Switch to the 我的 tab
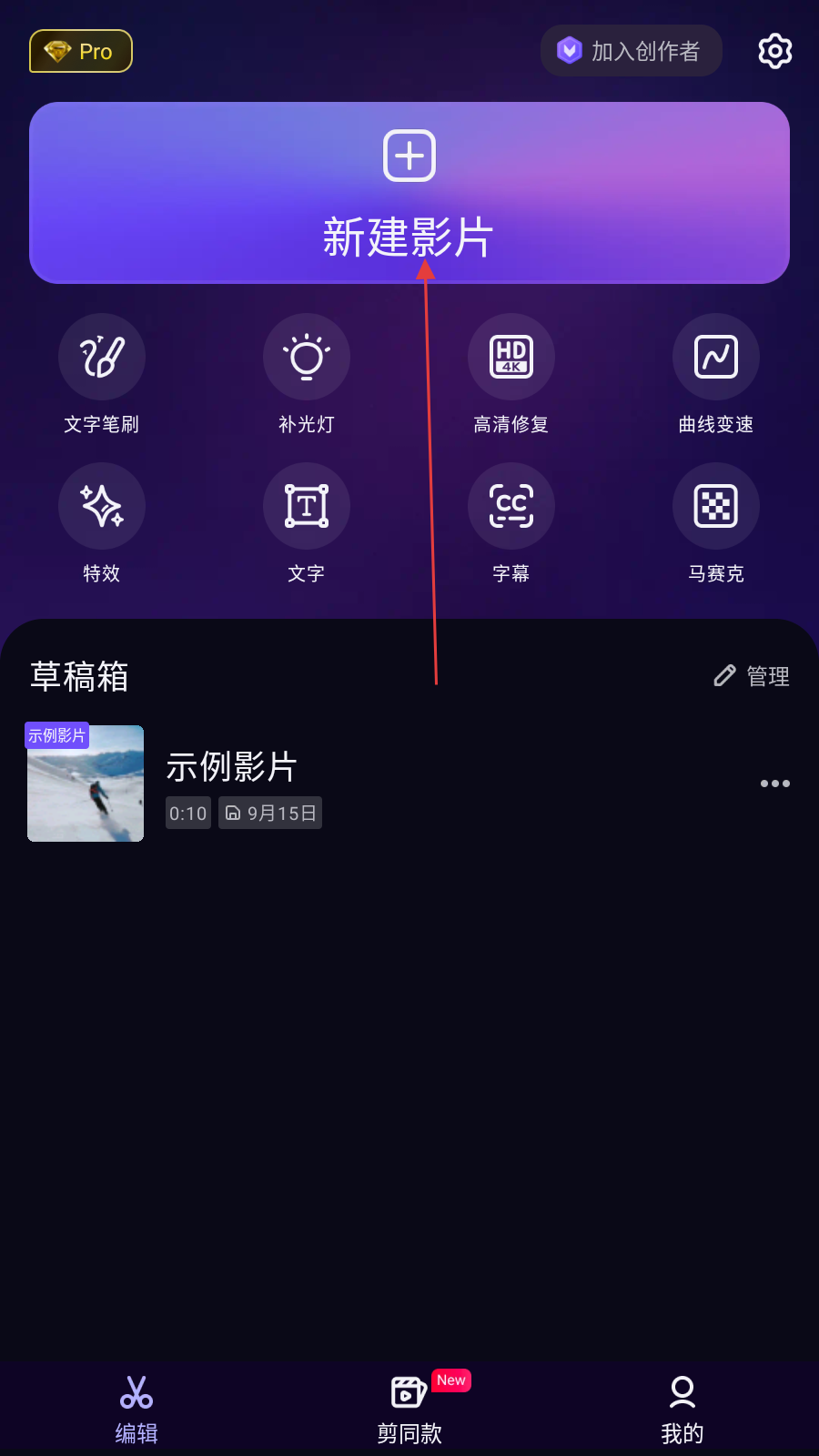The image size is (819, 1456). coord(682,1410)
